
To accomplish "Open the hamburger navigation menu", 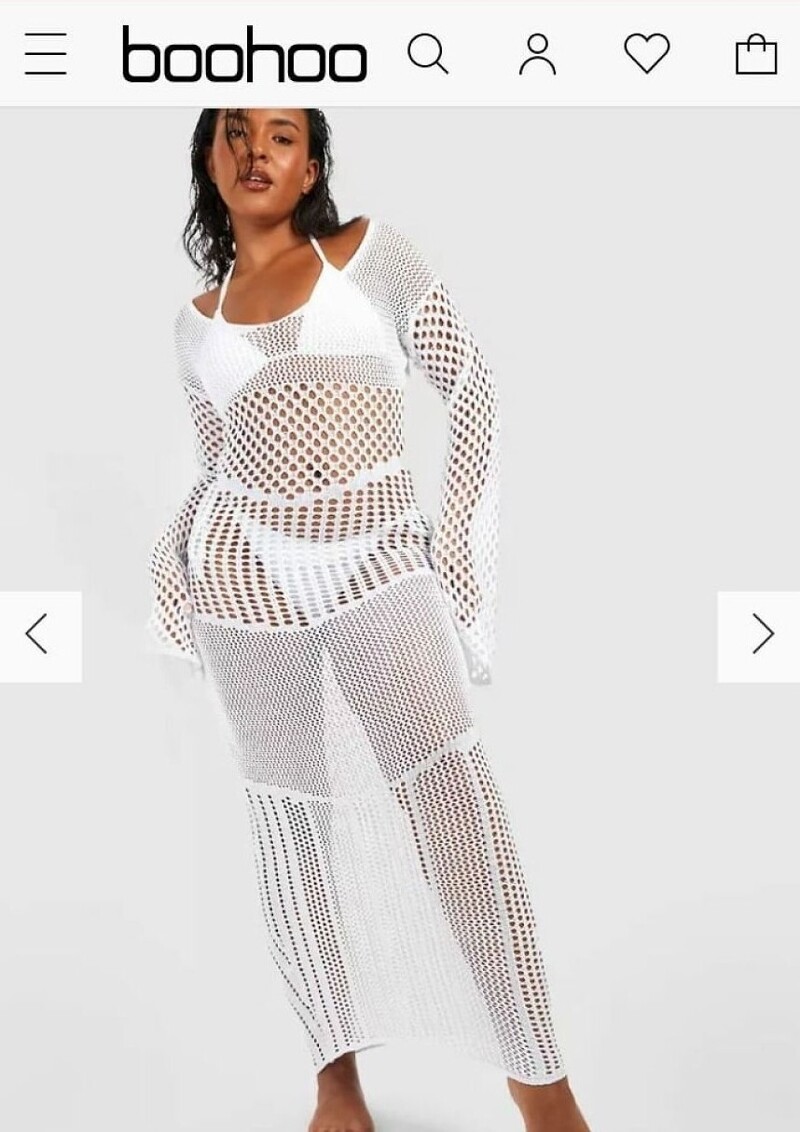I will coord(46,54).
